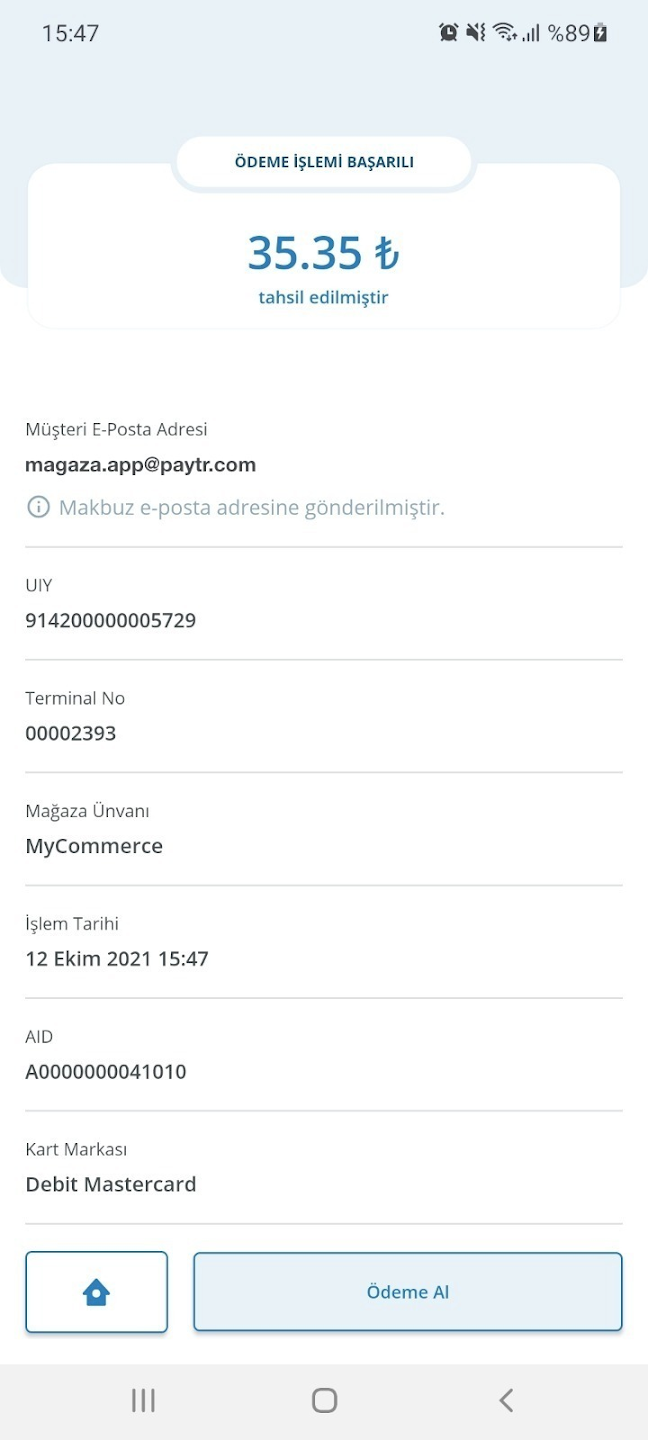Go back using system back arrow
The width and height of the screenshot is (648, 1440).
pyautogui.click(x=506, y=1400)
